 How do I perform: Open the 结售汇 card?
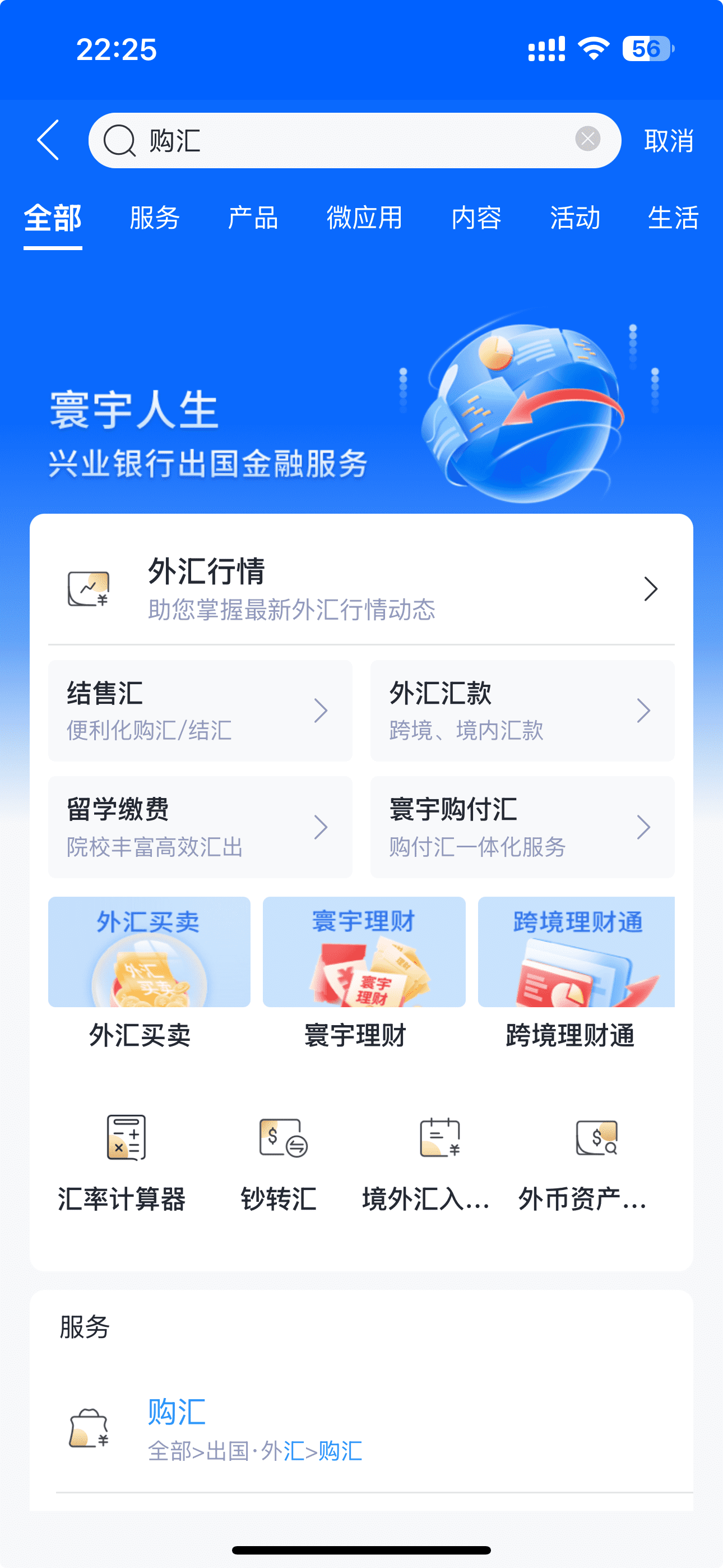tap(200, 711)
